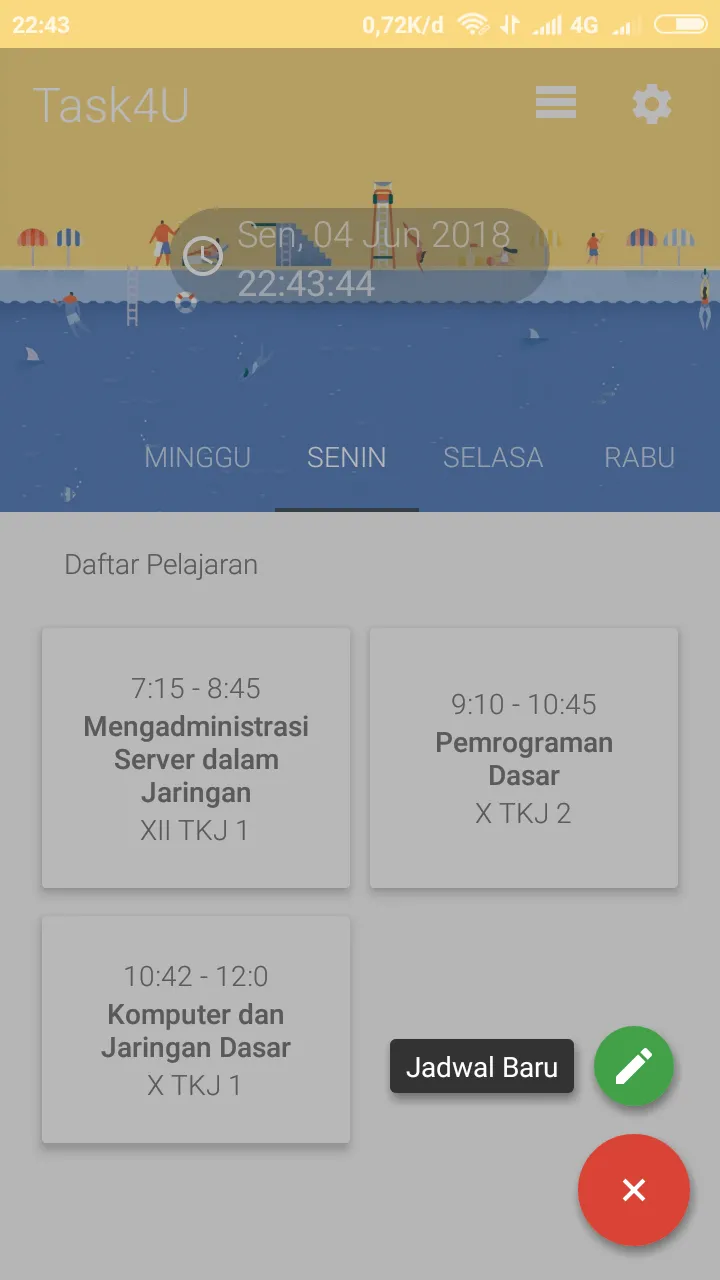The image size is (720, 1280).
Task: Close the red floating action menu
Action: 634,1190
